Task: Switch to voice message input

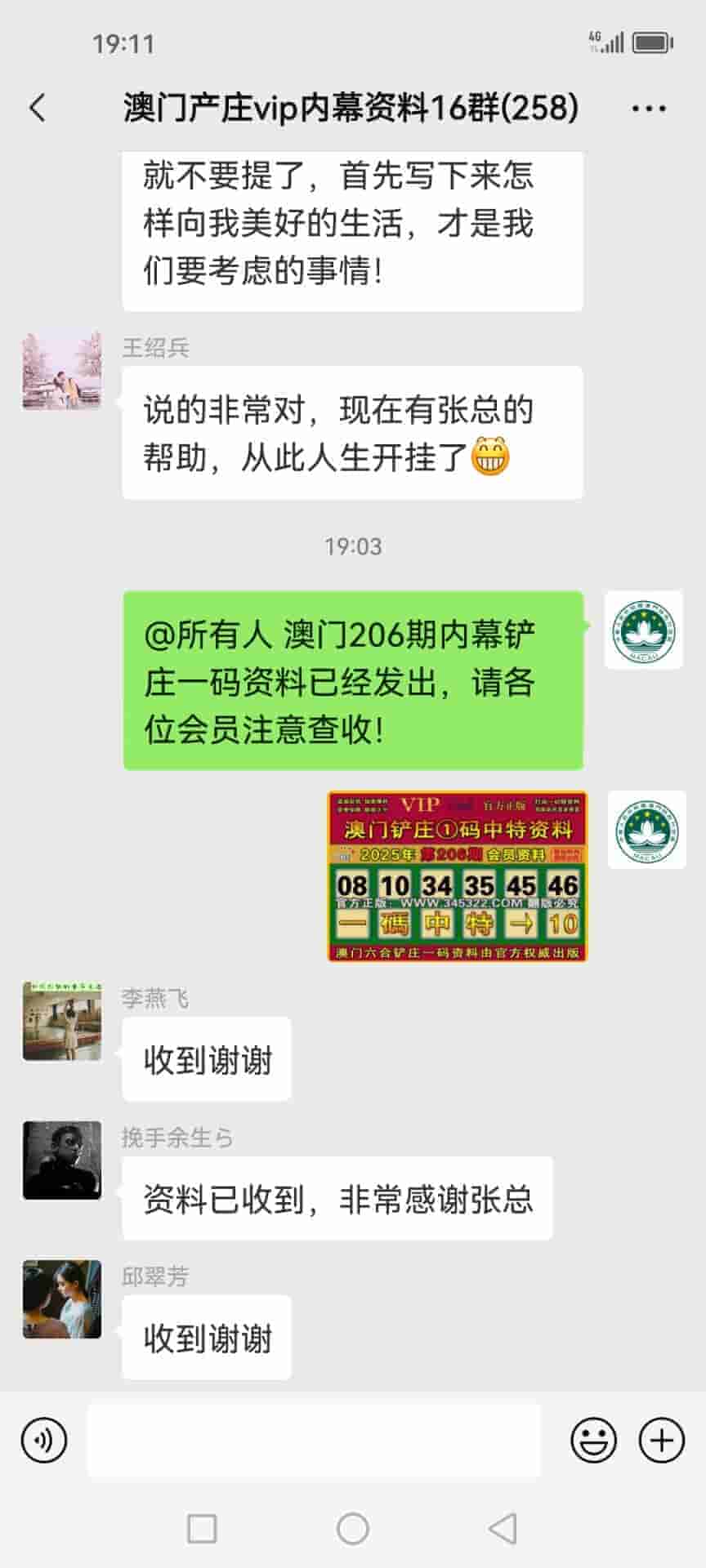Action: (44, 1440)
